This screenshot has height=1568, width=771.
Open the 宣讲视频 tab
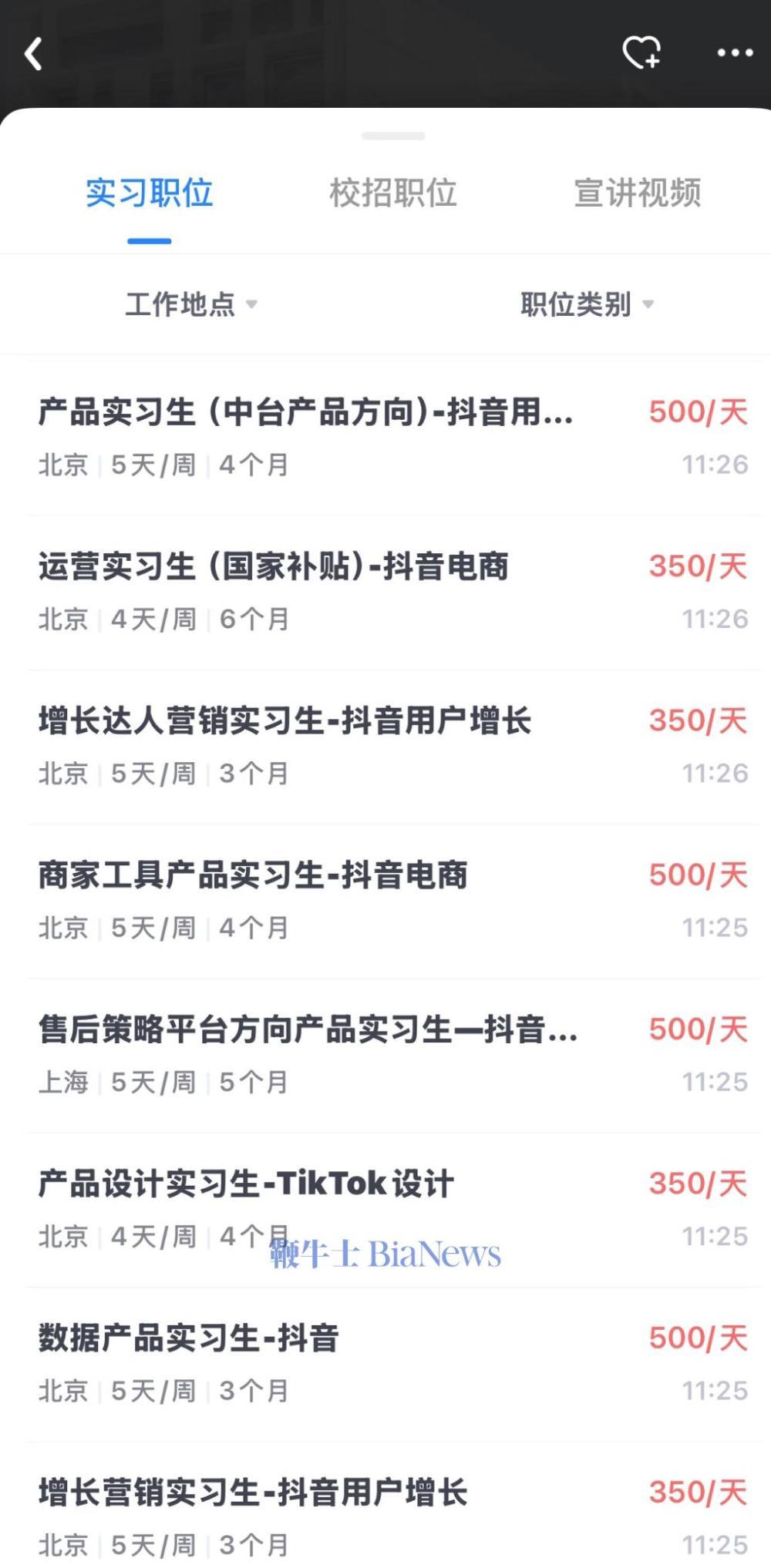tap(637, 194)
